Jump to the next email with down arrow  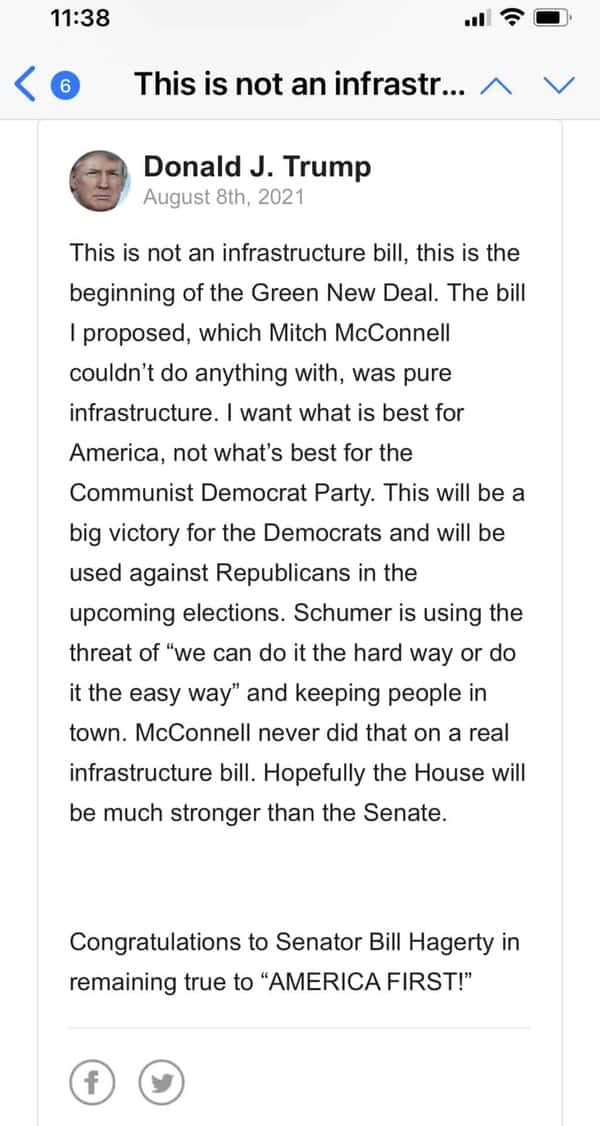pos(560,85)
